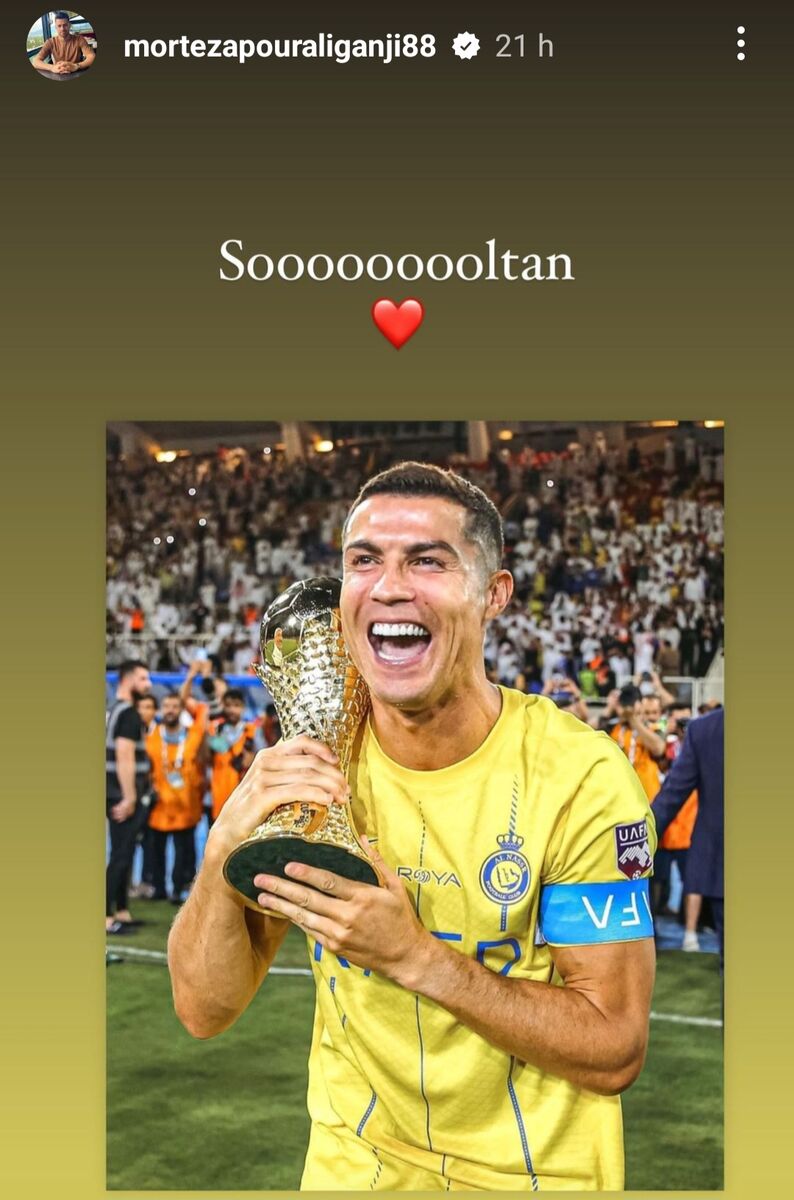This screenshot has width=794, height=1200.
Task: Open the shared post with the trophy photo
Action: (414, 804)
